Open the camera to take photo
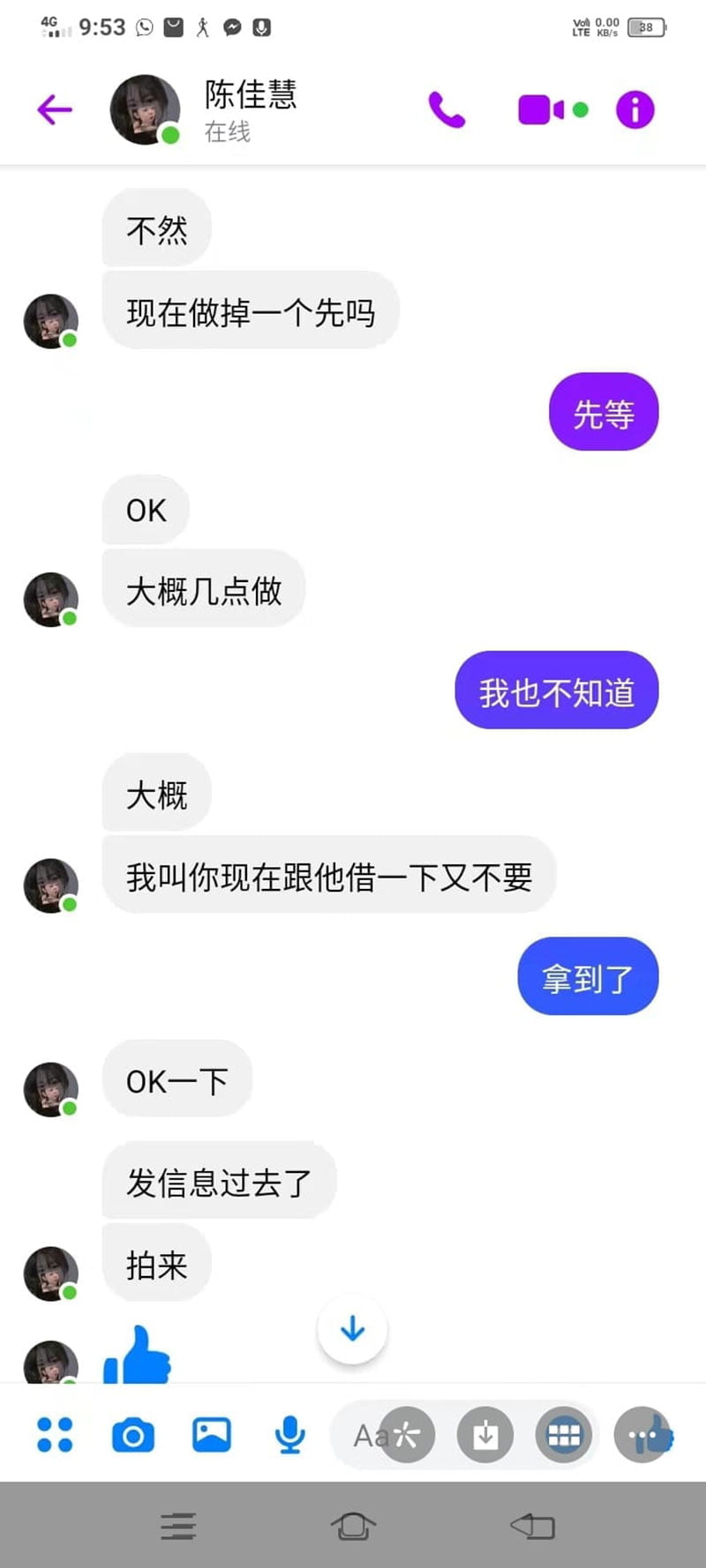706x1568 pixels. [x=133, y=1435]
